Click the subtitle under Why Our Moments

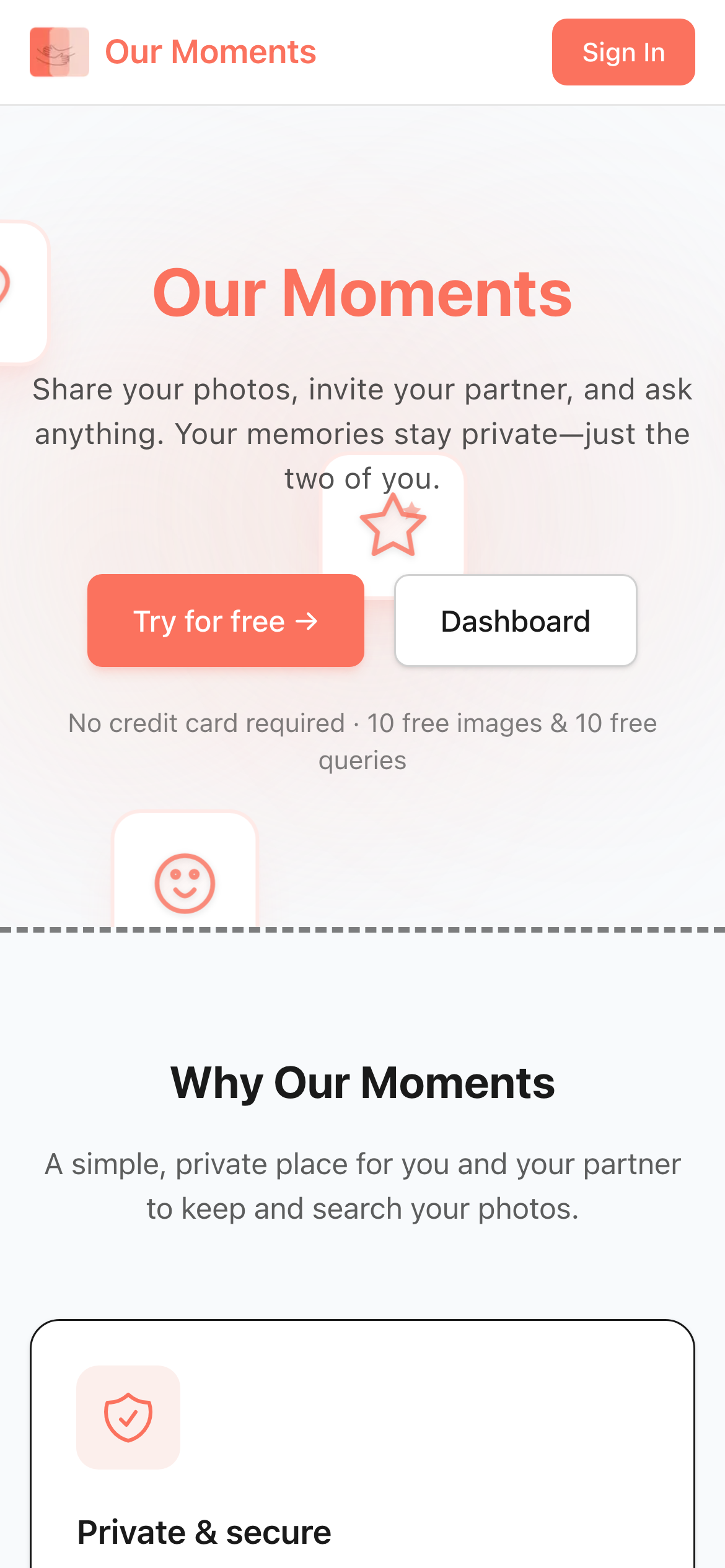[x=362, y=1186]
